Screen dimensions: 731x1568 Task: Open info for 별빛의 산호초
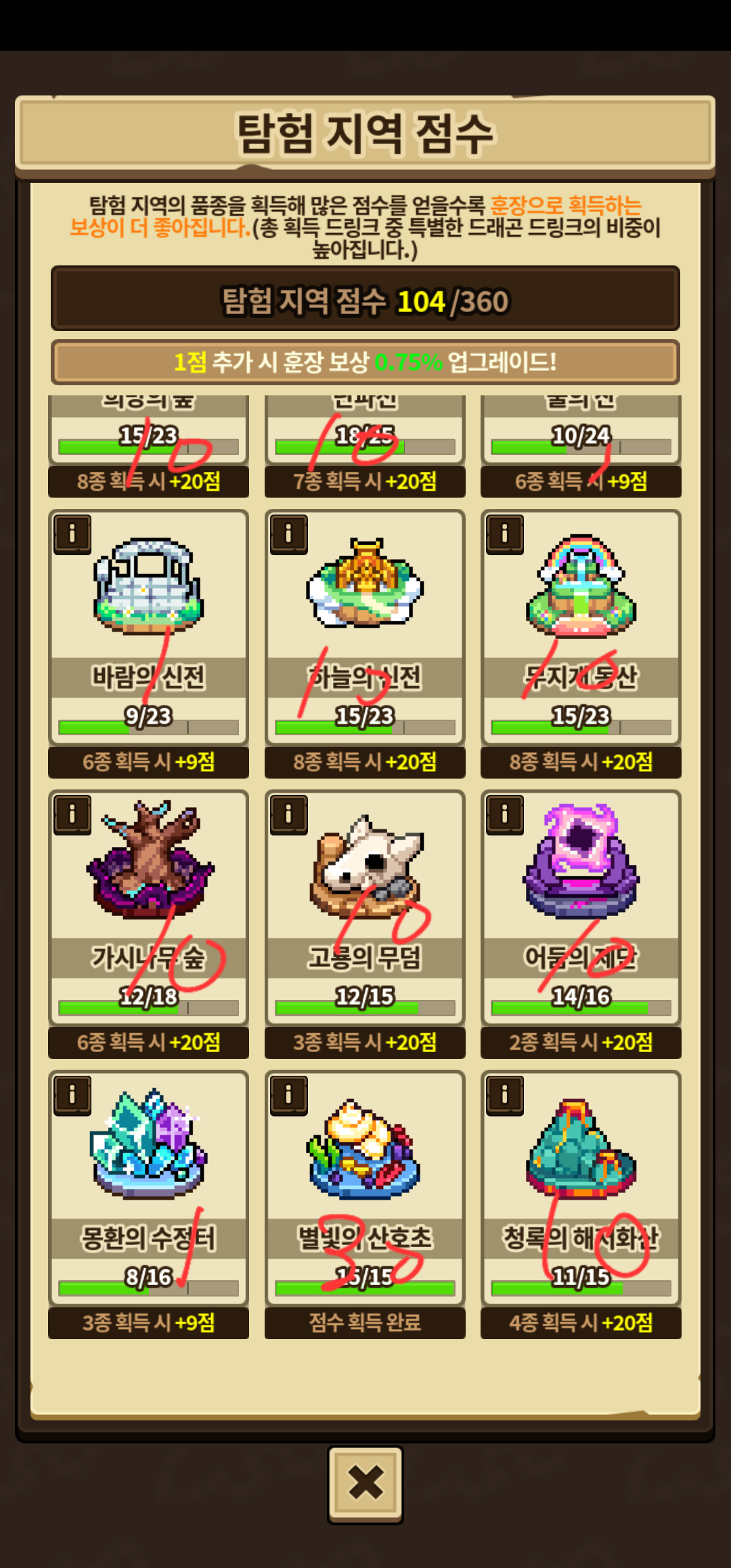[x=289, y=1095]
